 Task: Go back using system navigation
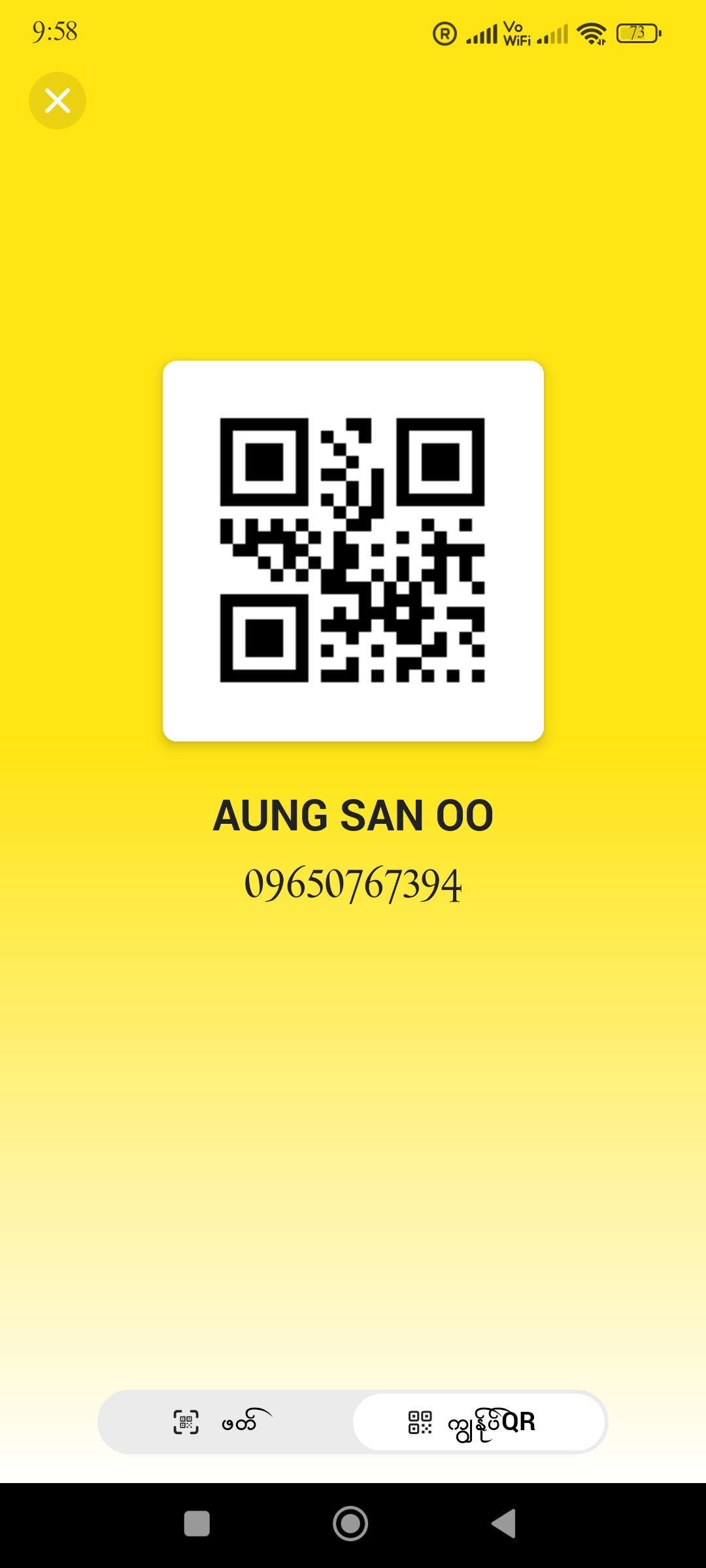(504, 1524)
